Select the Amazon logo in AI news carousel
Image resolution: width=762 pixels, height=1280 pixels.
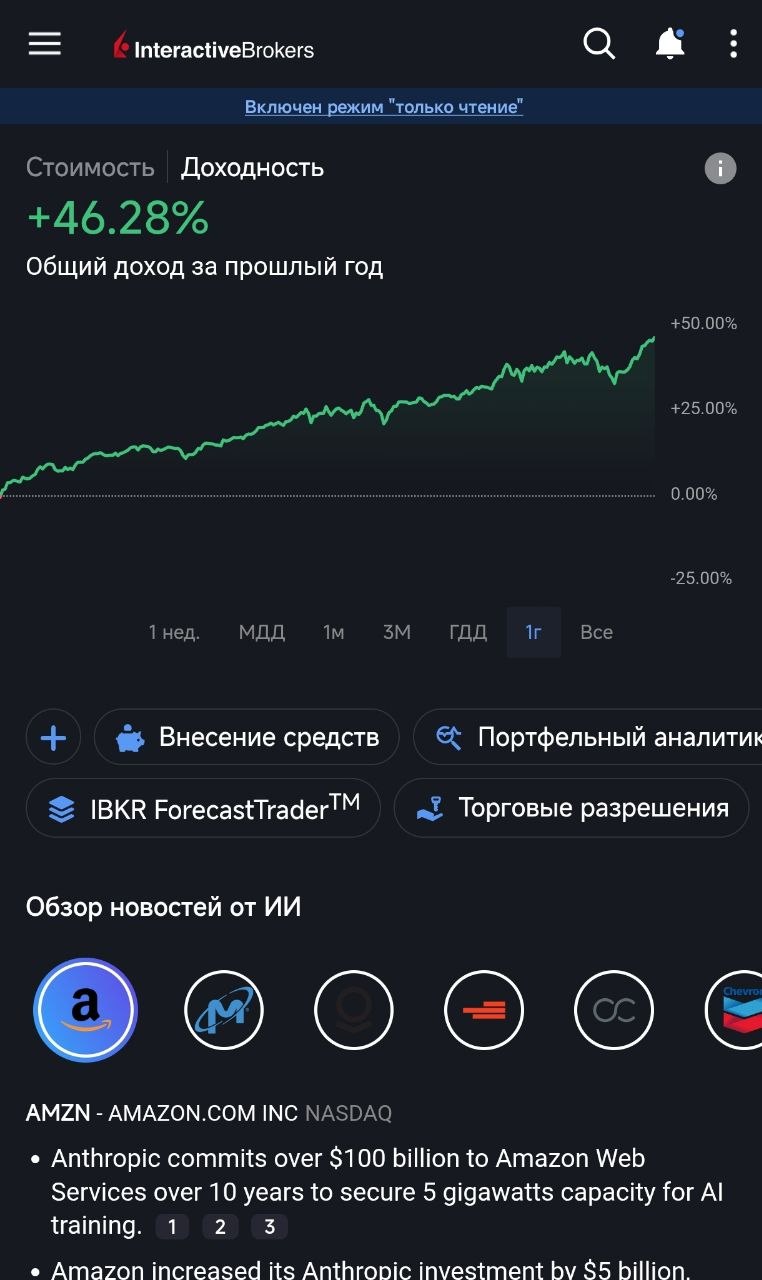85,1010
